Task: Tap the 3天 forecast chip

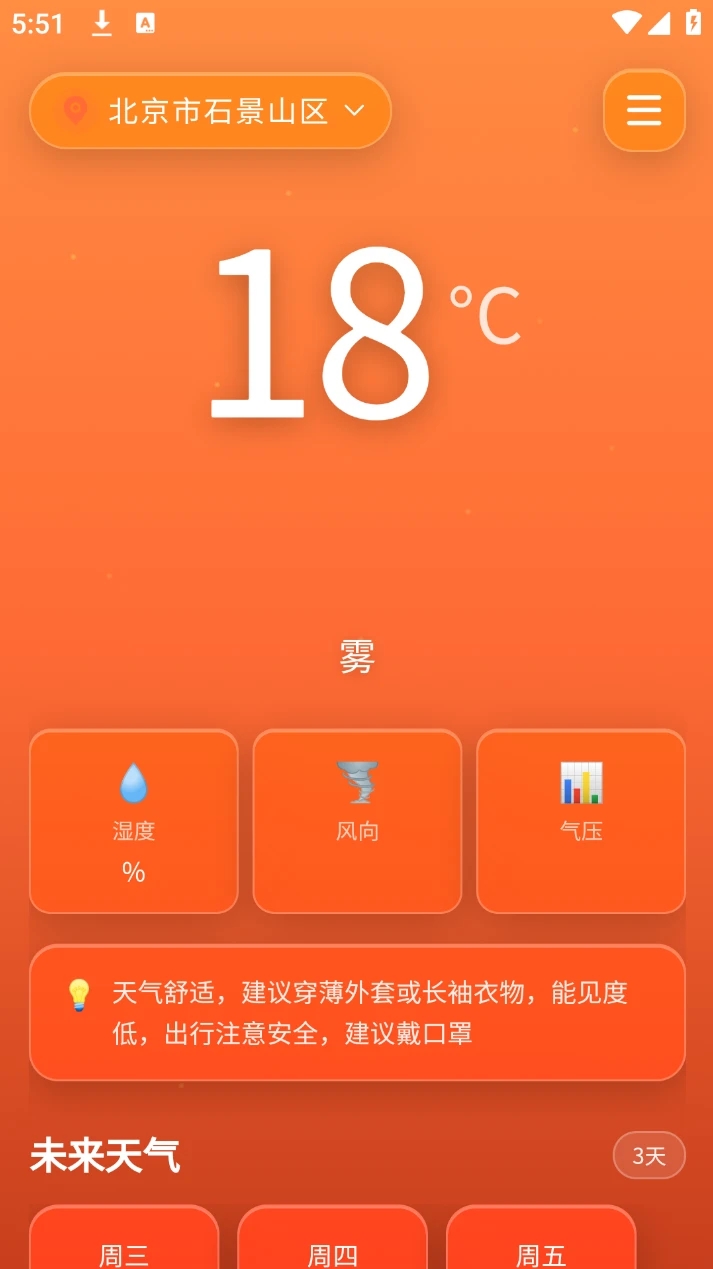Action: click(648, 1156)
